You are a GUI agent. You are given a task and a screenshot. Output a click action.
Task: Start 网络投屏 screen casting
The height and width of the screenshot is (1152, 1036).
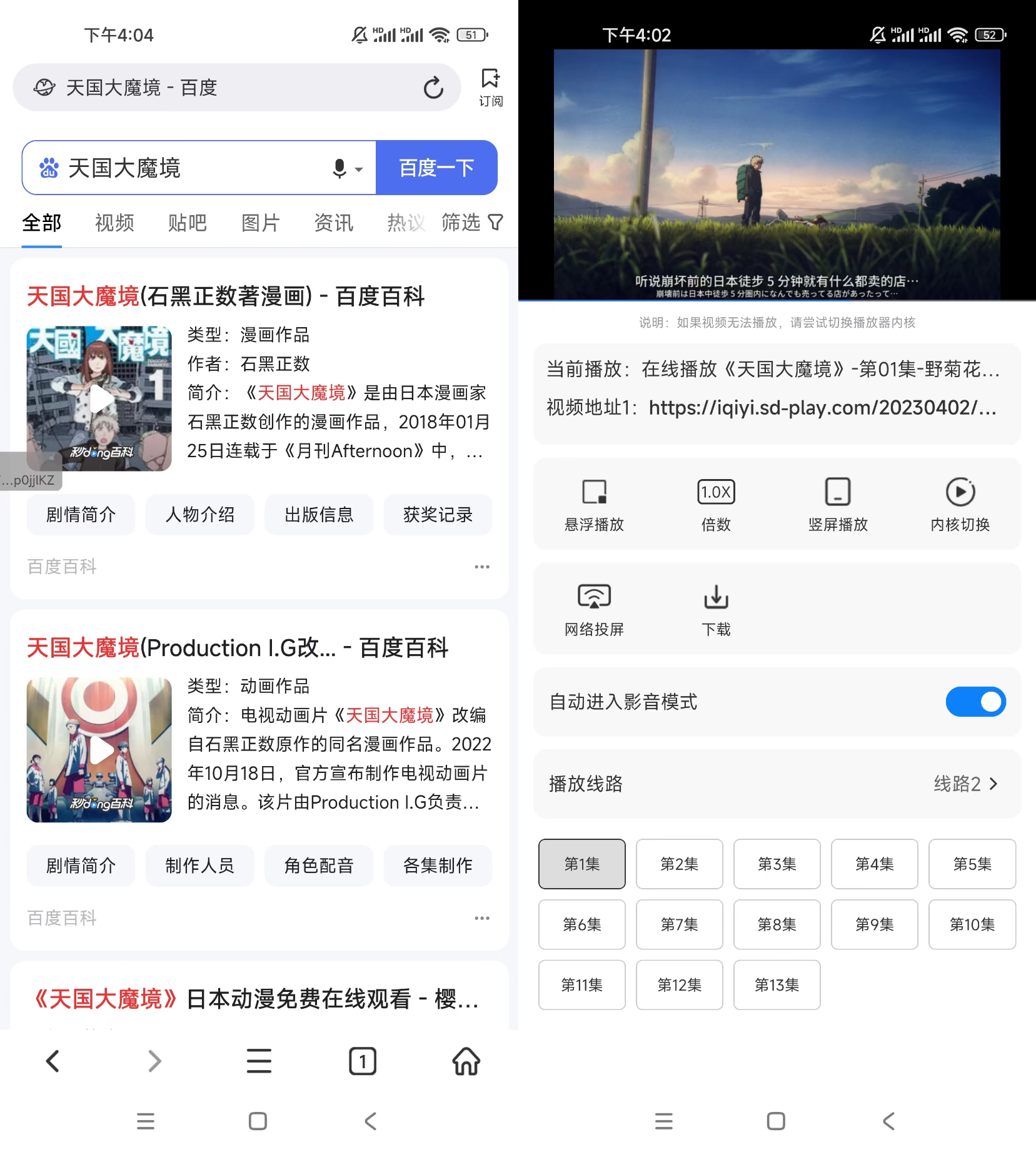tap(594, 609)
